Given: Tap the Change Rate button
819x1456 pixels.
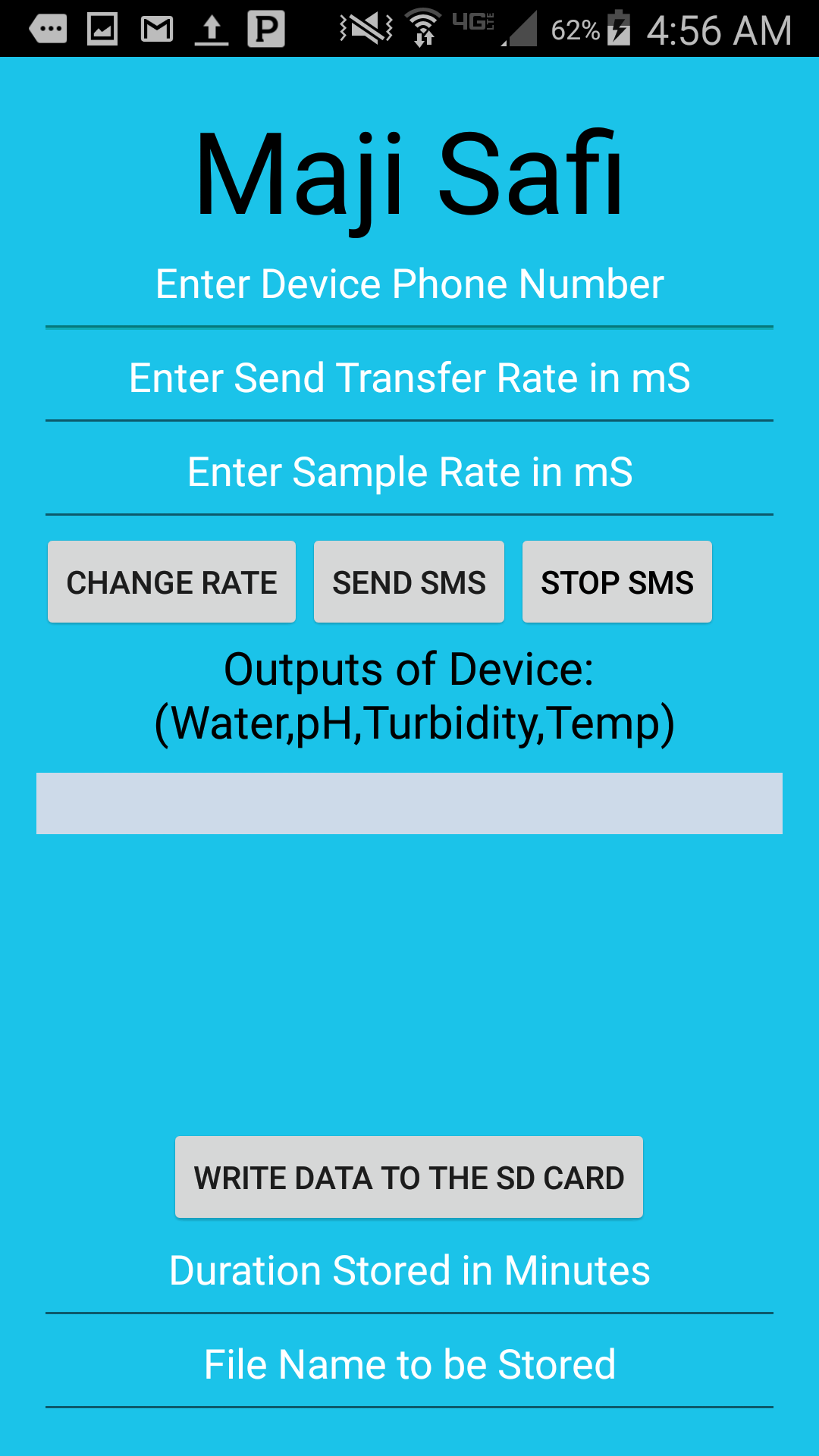Looking at the screenshot, I should [x=172, y=582].
